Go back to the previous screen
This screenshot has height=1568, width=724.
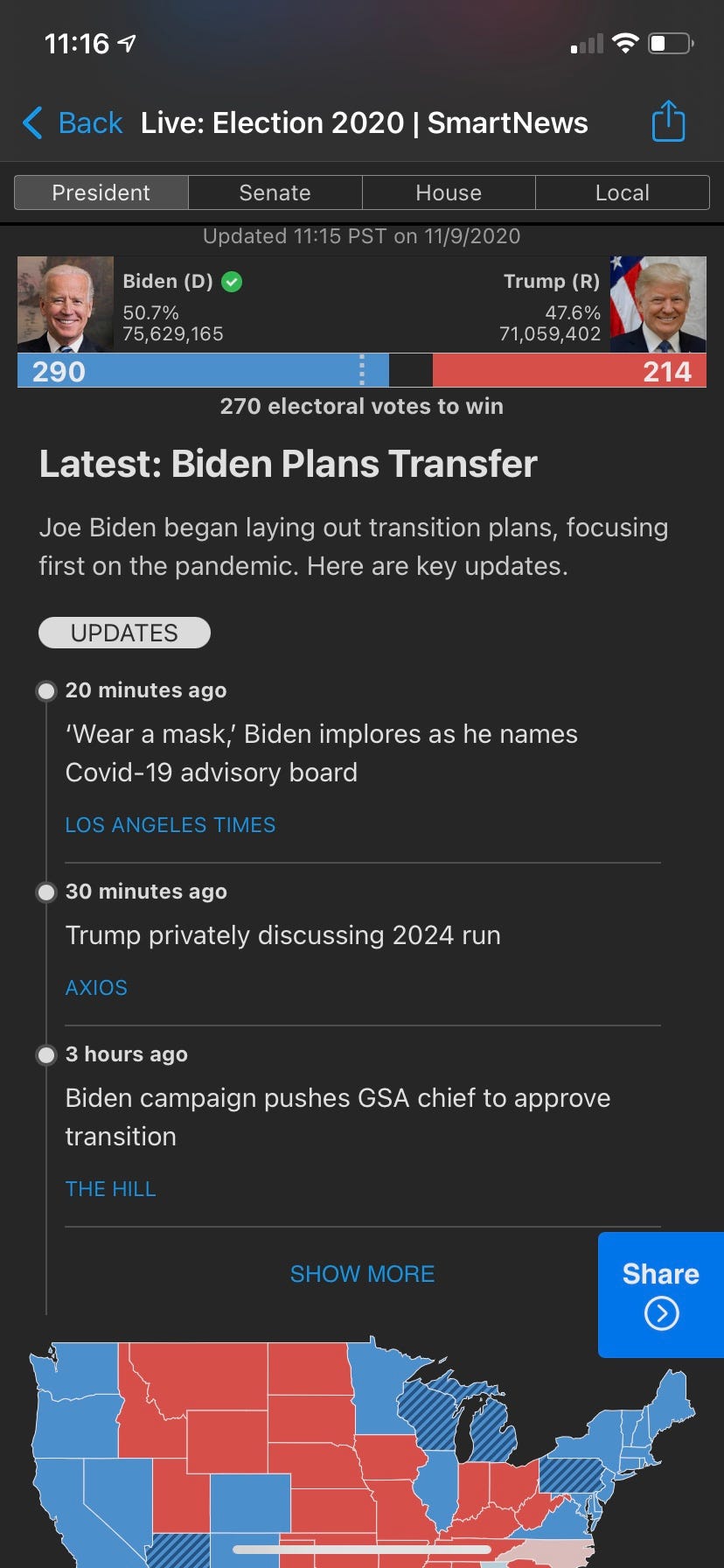73,123
